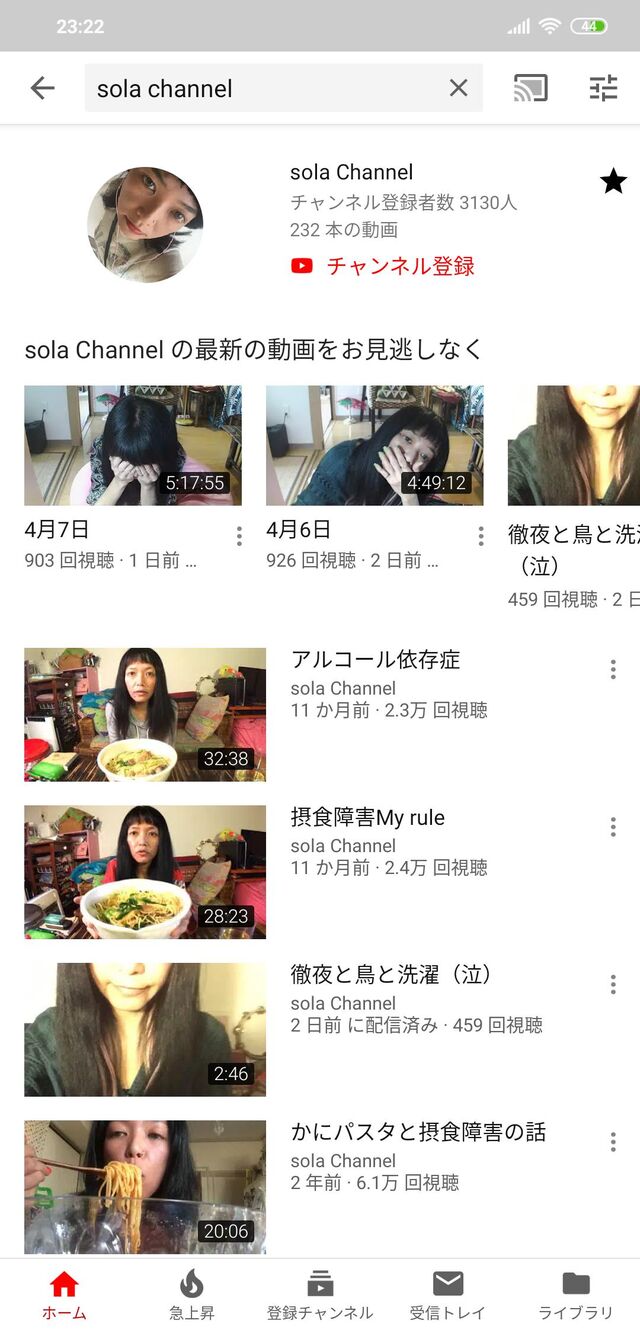Open the sola Channel profile picture

click(145, 224)
